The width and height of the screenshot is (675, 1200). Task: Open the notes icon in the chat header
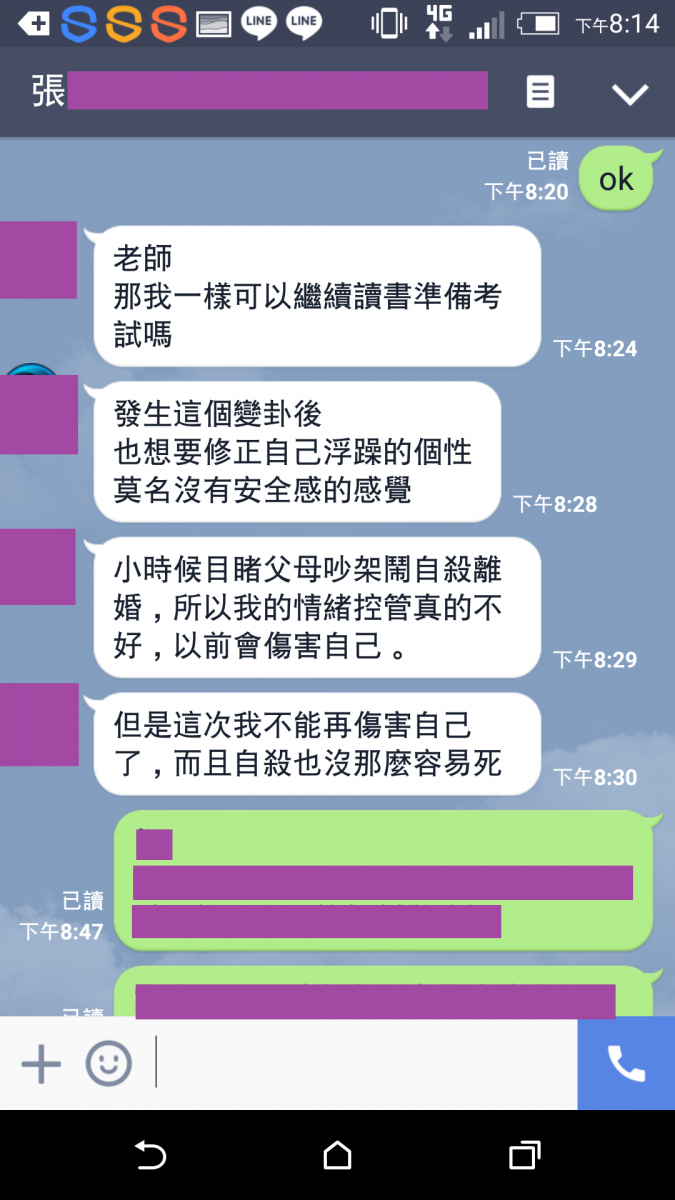540,93
